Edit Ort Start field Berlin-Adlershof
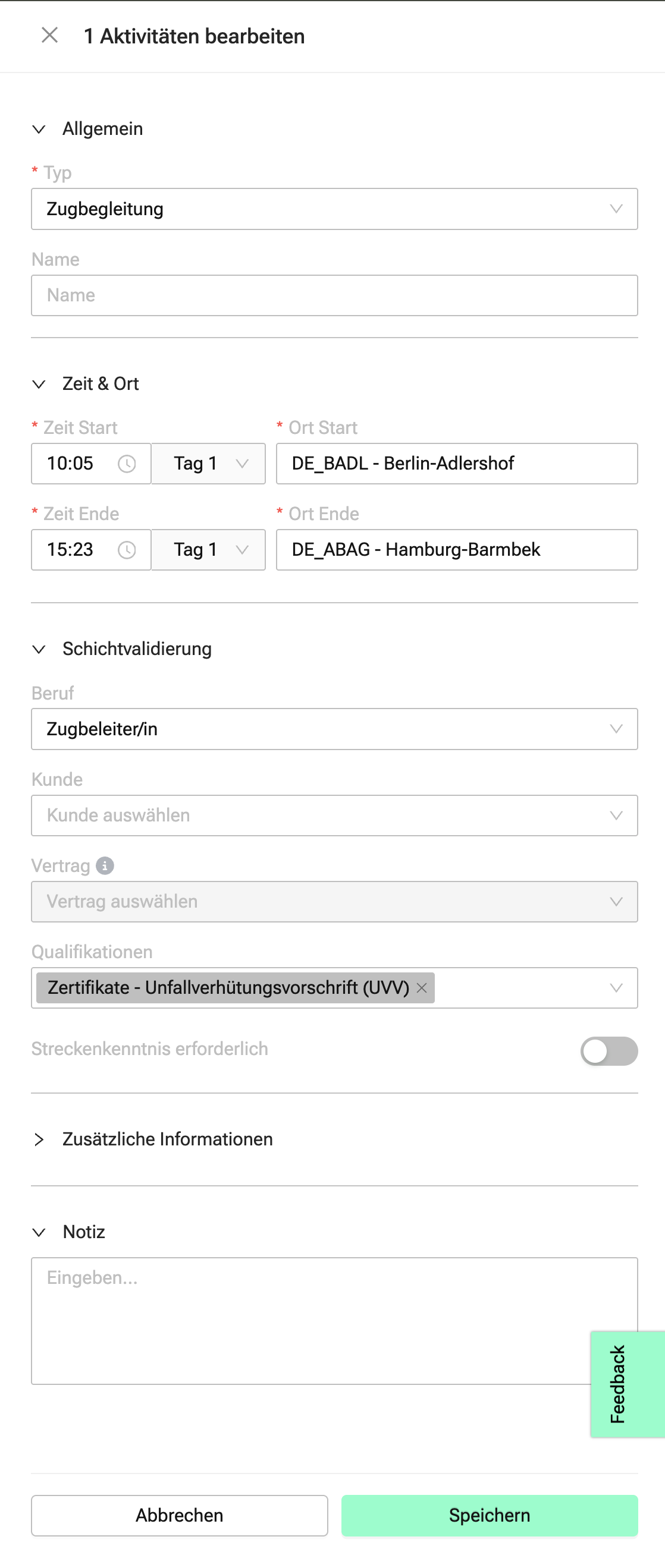 click(456, 464)
